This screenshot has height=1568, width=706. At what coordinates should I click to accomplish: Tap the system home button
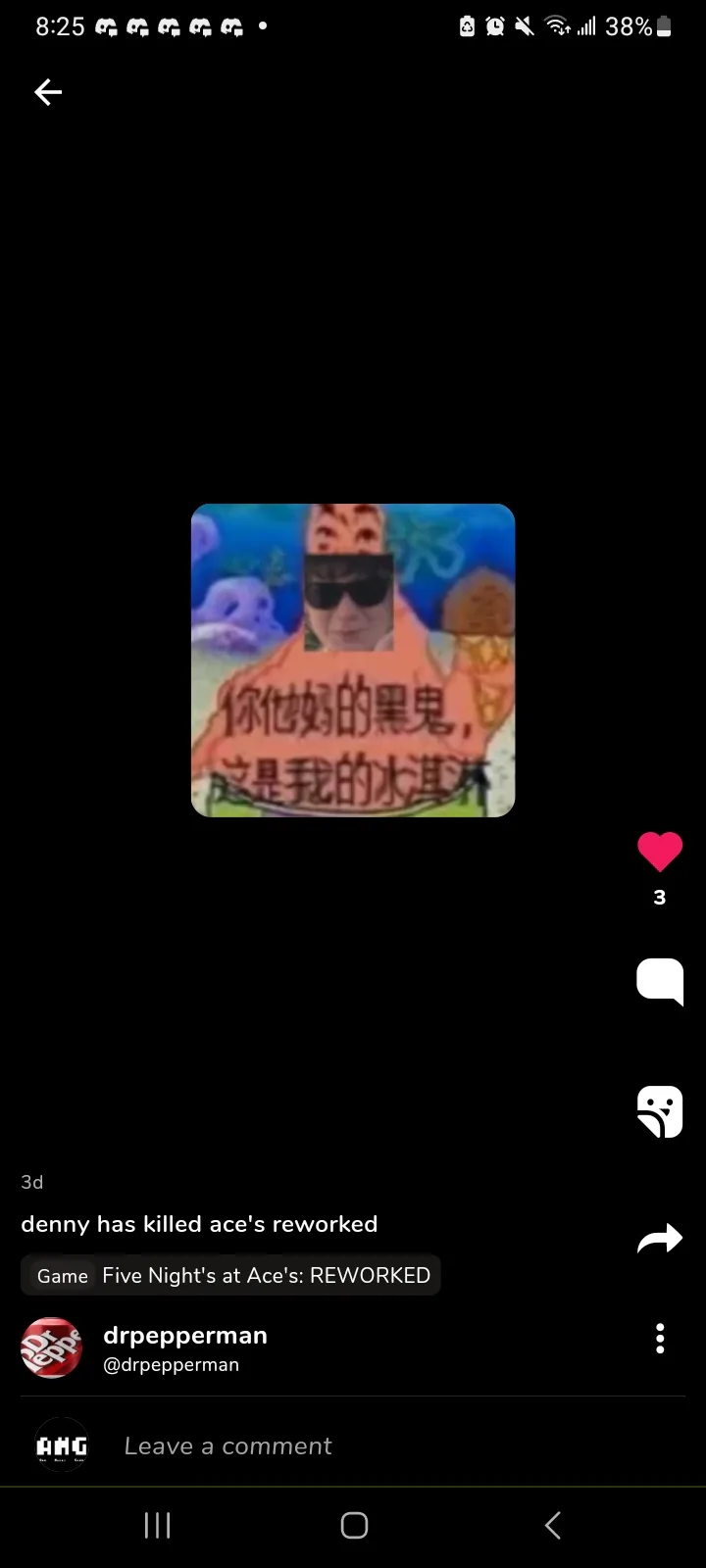(x=354, y=1525)
